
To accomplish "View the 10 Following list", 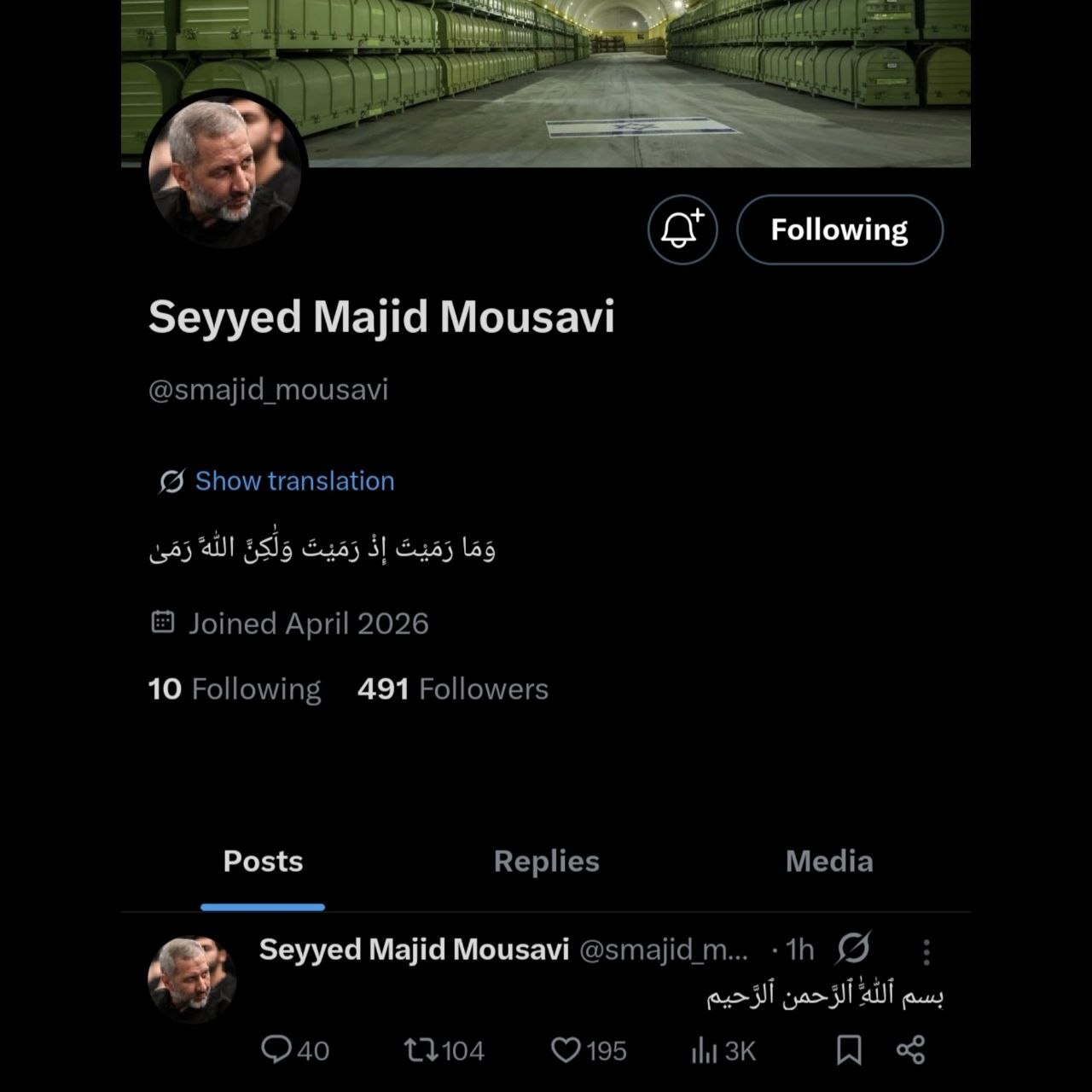I will click(235, 689).
